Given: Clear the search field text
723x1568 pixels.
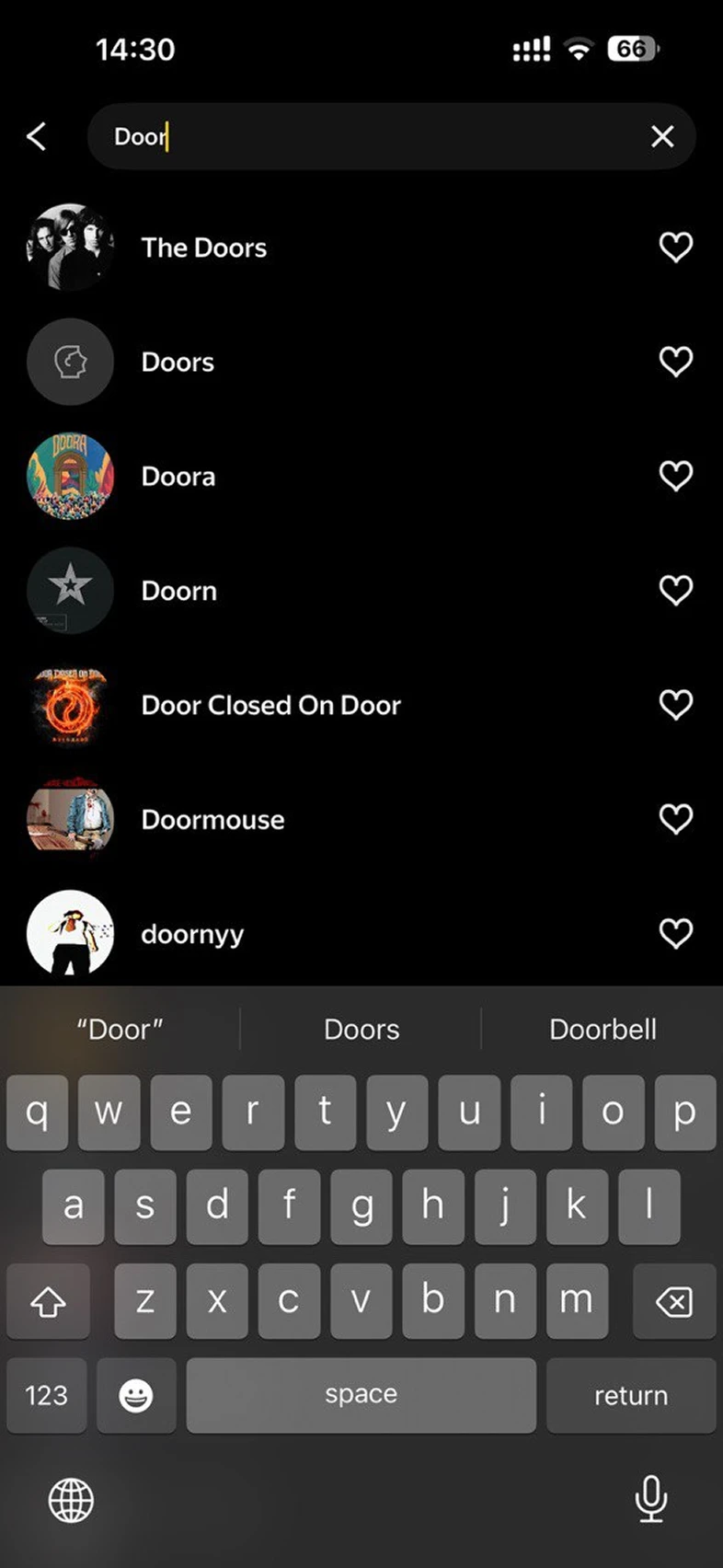Looking at the screenshot, I should 662,136.
